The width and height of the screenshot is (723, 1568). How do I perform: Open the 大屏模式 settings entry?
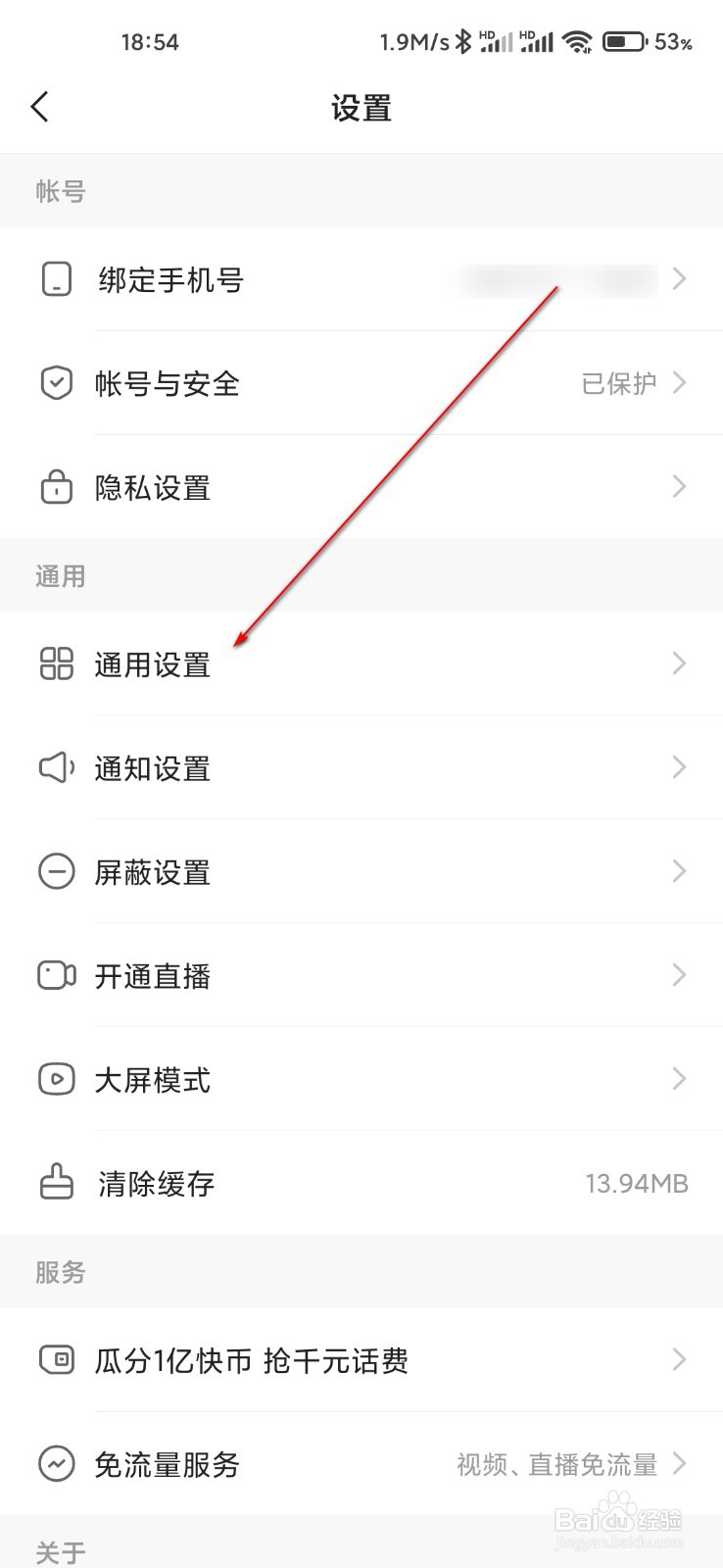coord(362,1079)
